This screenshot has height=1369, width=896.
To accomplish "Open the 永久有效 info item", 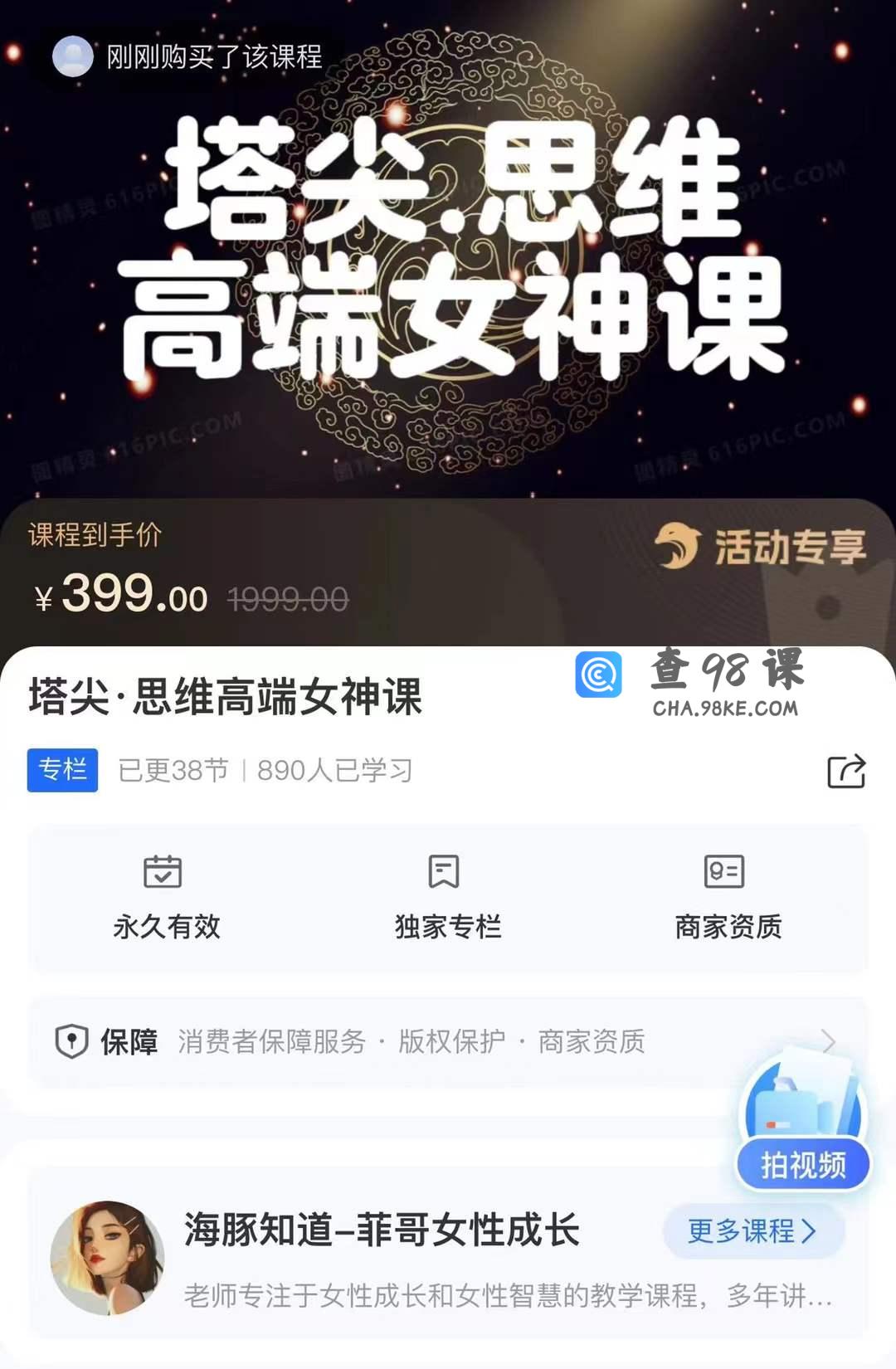I will click(x=166, y=898).
